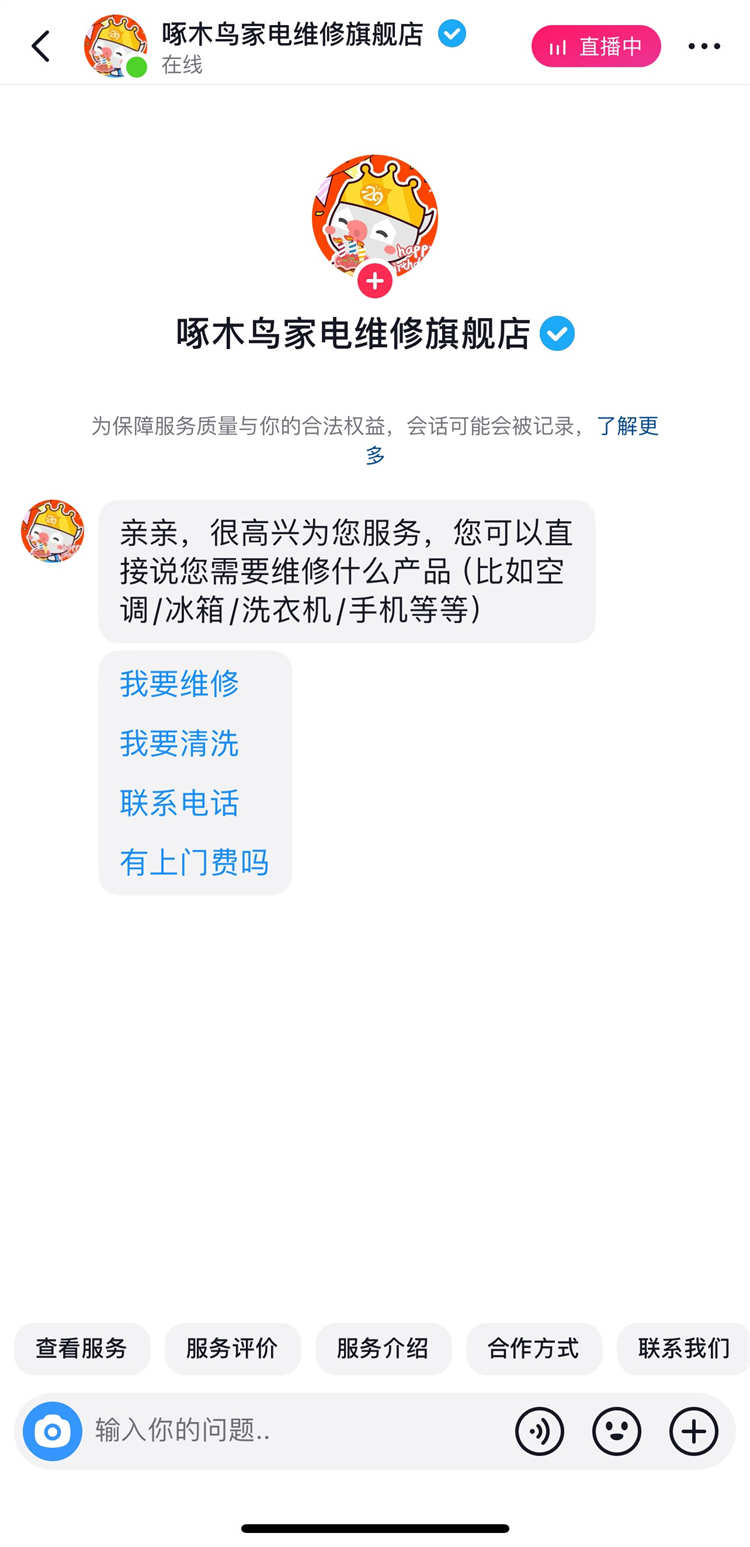The height and width of the screenshot is (1547, 750).
Task: Follow the shop via the red plus badge
Action: pyautogui.click(x=375, y=282)
